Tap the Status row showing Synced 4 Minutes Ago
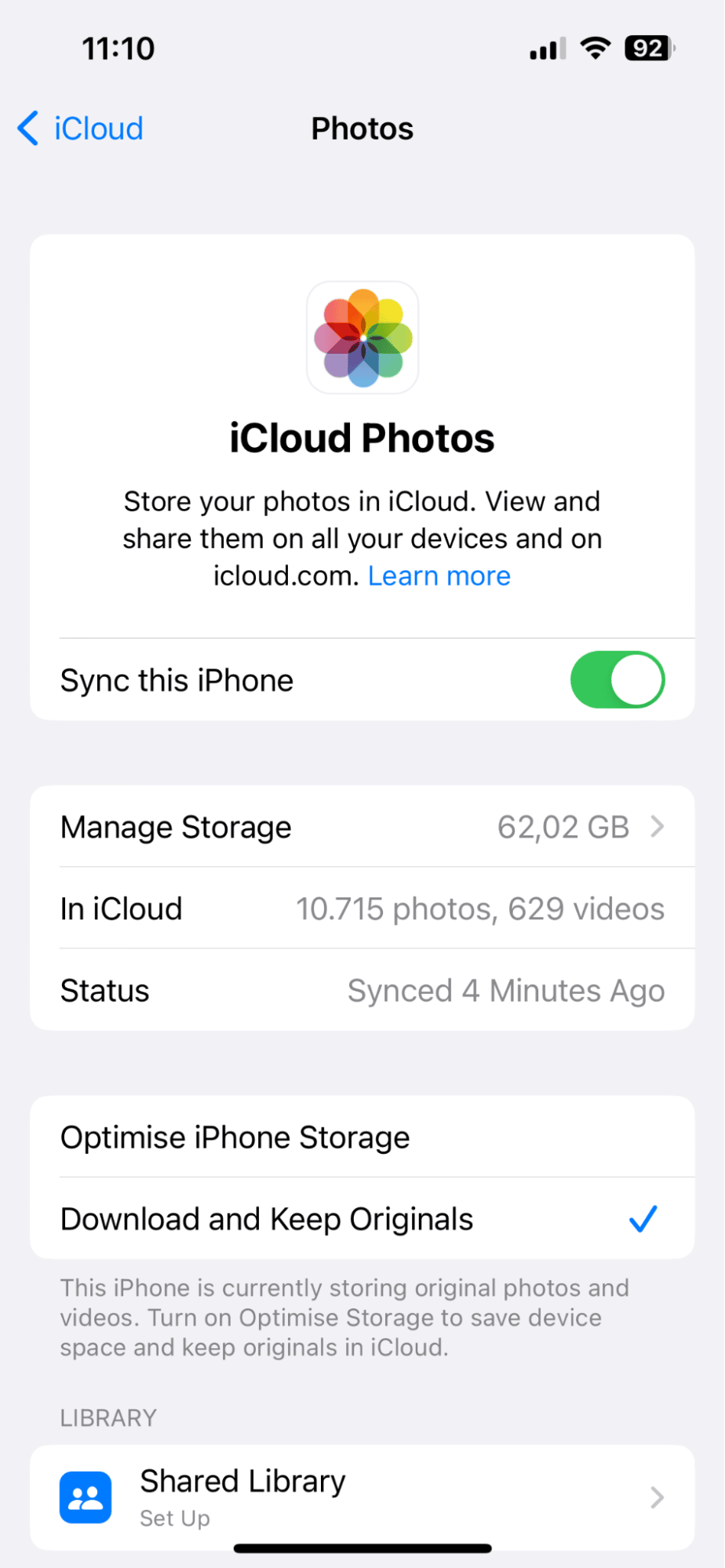The image size is (725, 1568). [x=362, y=990]
